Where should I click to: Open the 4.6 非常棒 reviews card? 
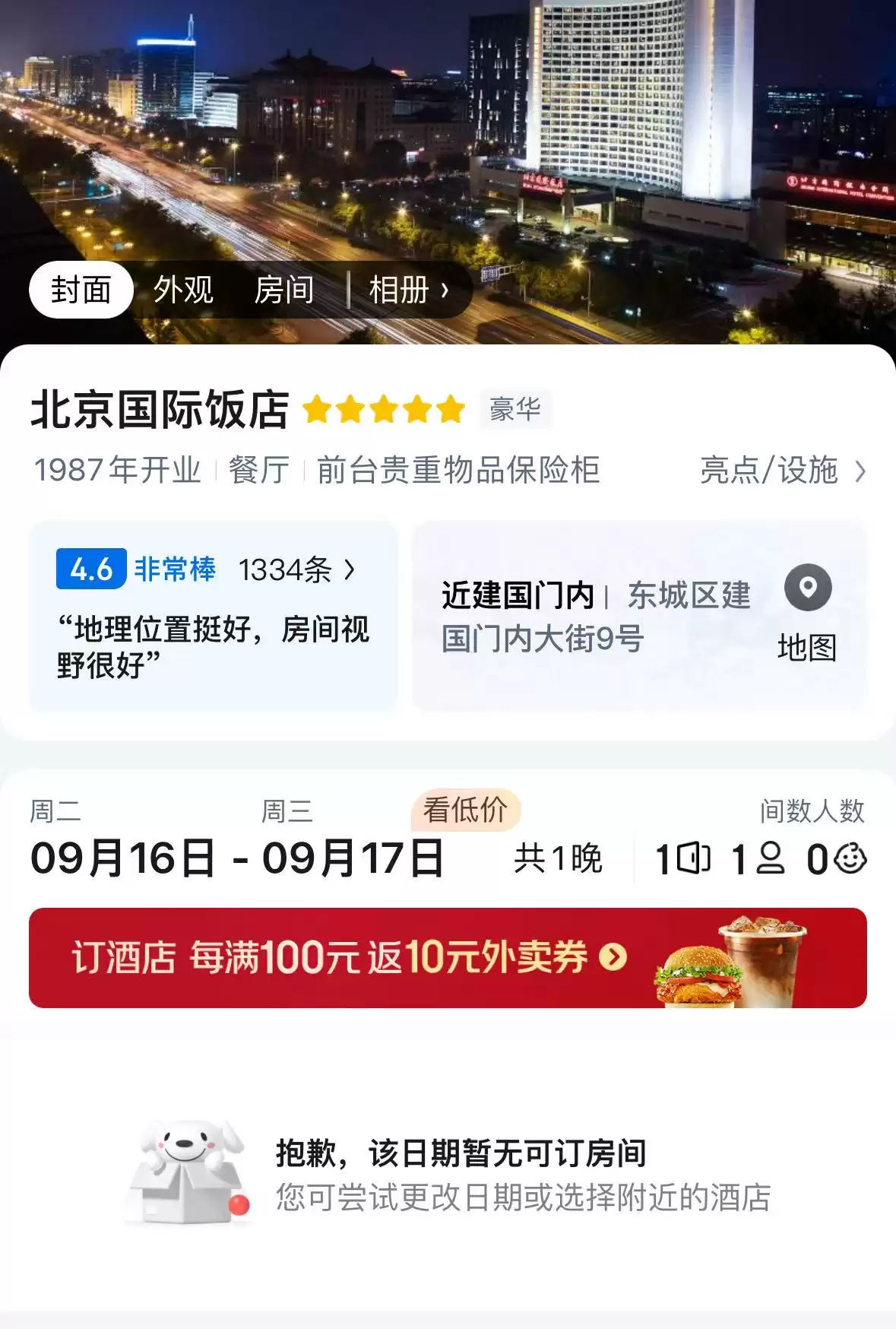[213, 615]
